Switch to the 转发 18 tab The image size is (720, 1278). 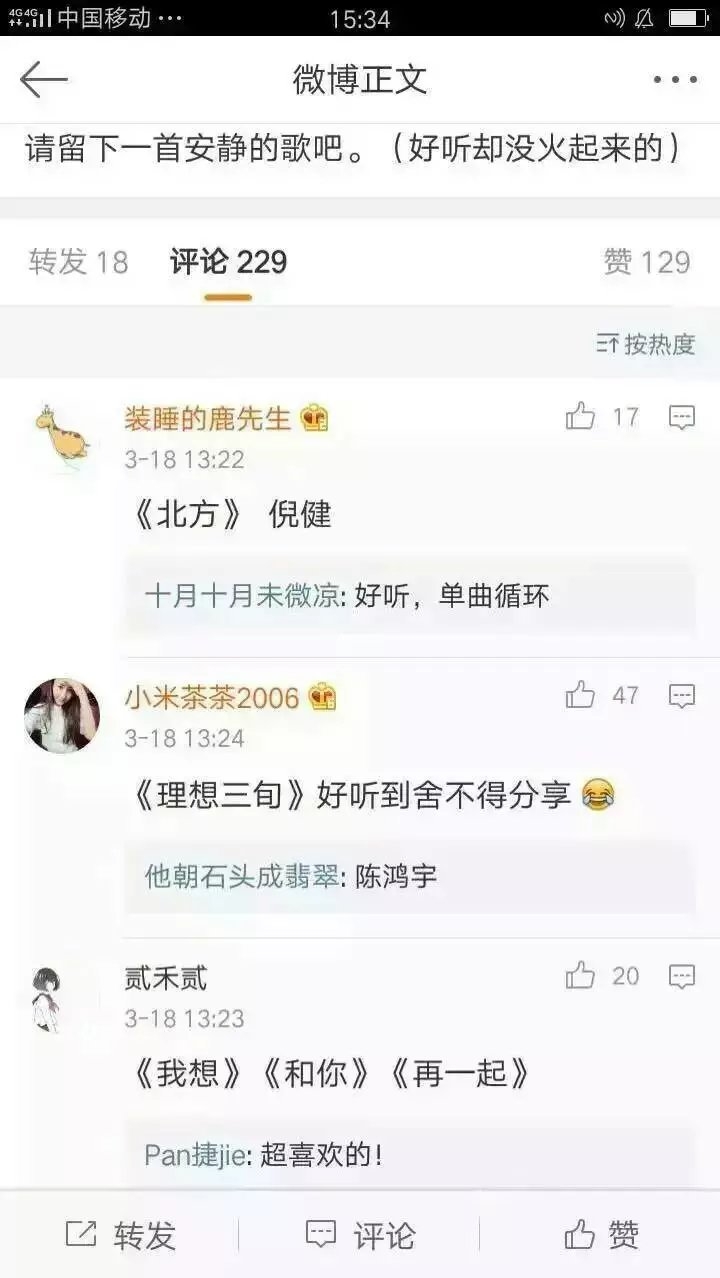(79, 262)
